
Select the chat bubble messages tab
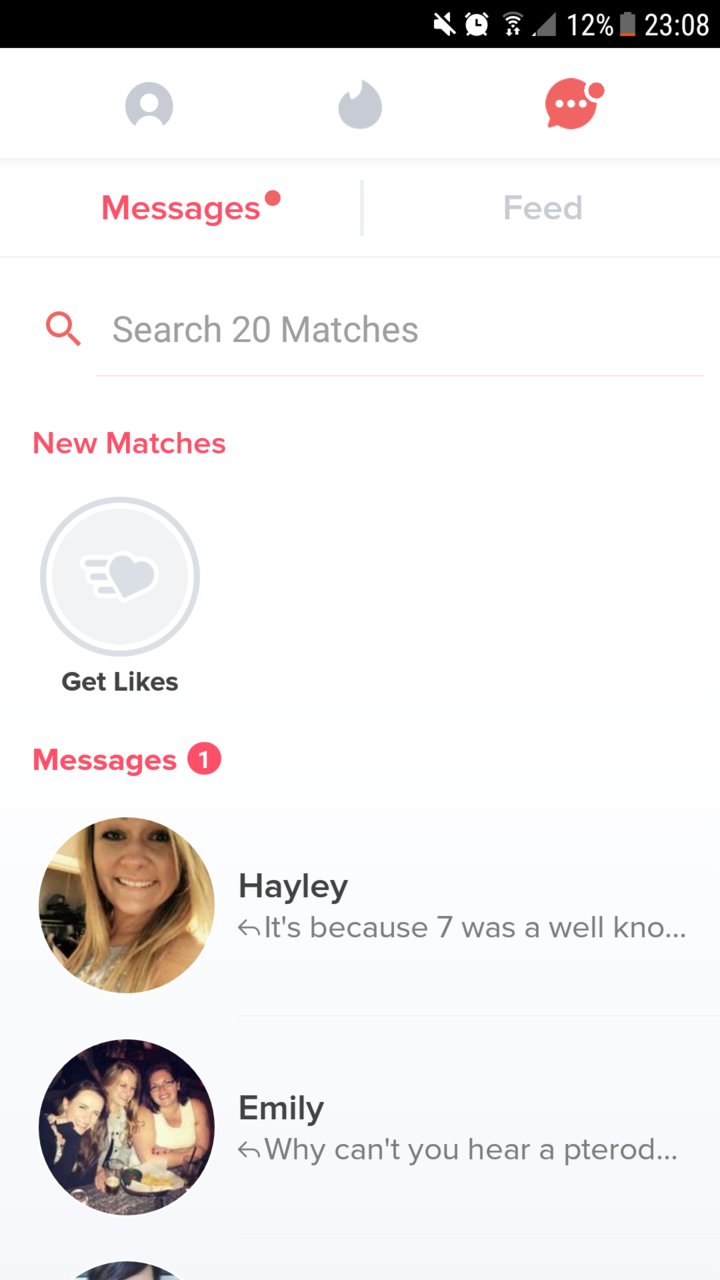click(573, 105)
